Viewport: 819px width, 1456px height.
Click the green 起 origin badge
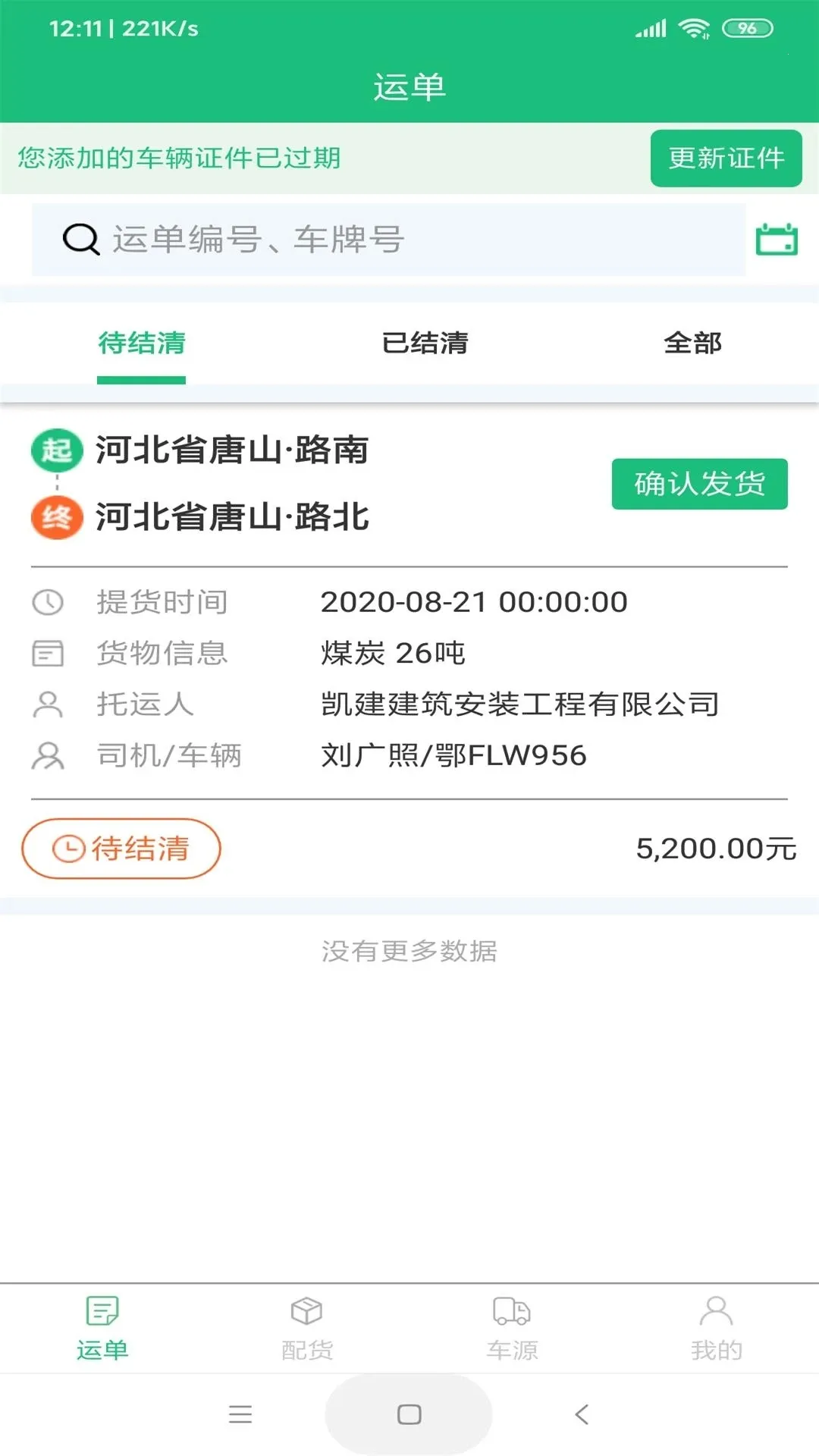pyautogui.click(x=56, y=450)
